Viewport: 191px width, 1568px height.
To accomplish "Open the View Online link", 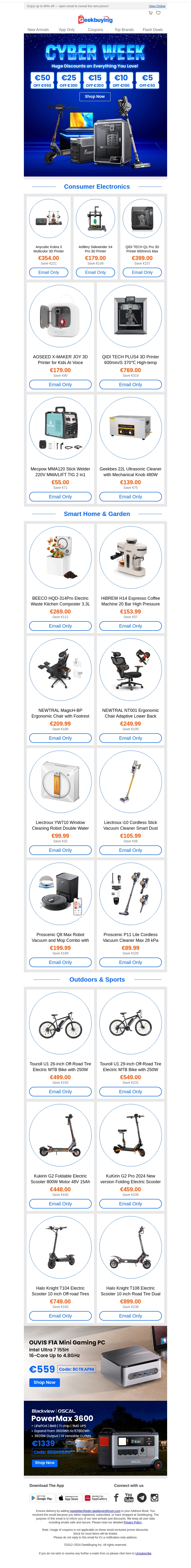I will click(157, 6).
